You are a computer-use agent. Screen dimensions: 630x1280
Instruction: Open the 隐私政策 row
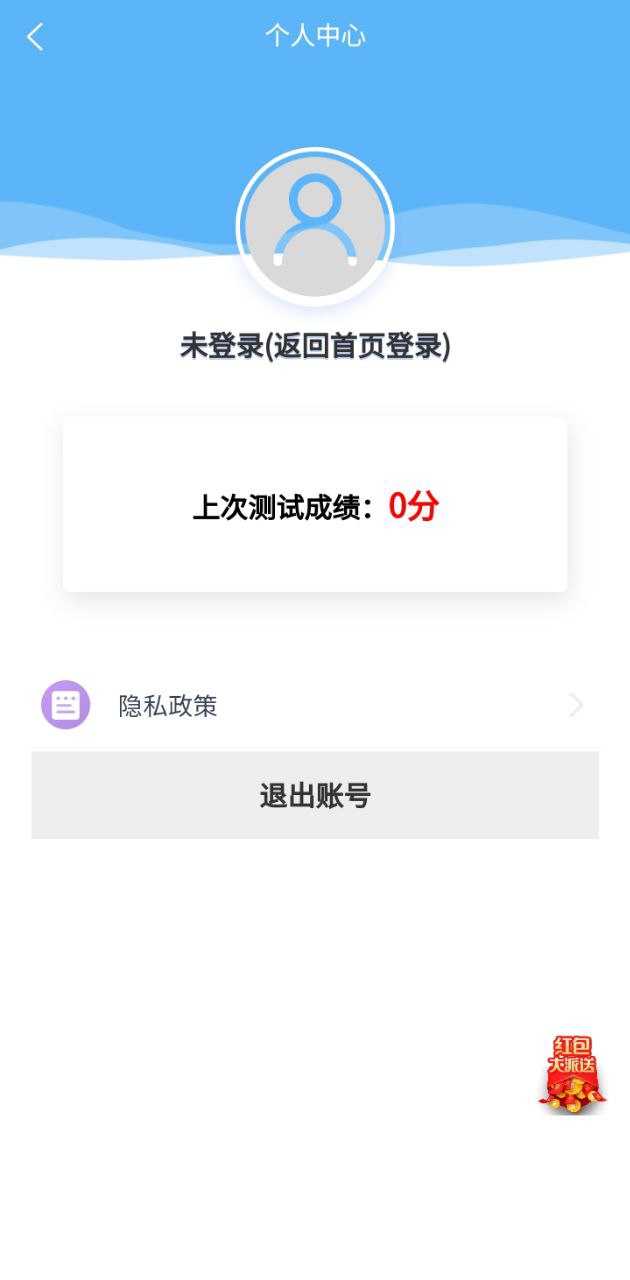(x=315, y=706)
